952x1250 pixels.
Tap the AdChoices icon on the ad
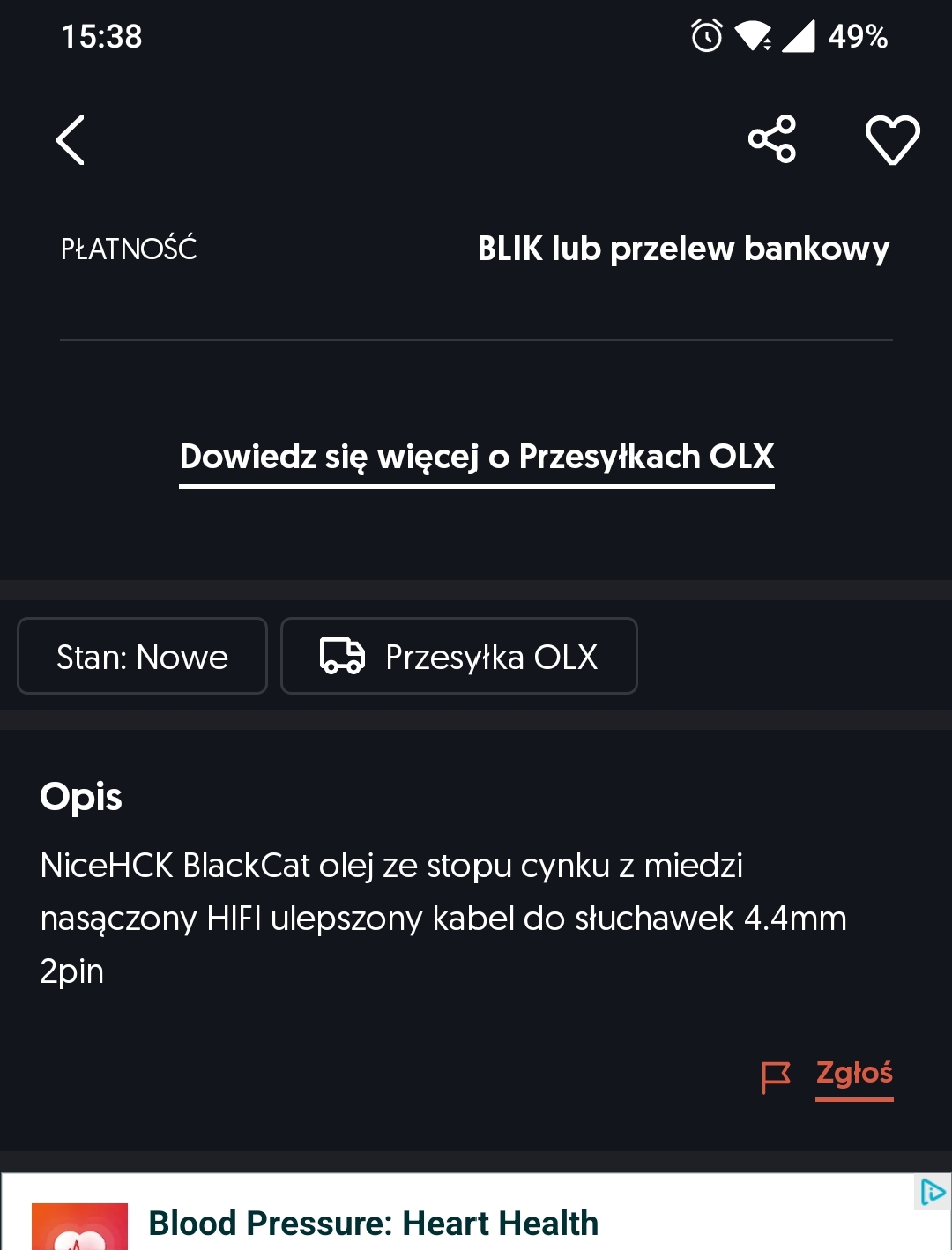pyautogui.click(x=933, y=1192)
